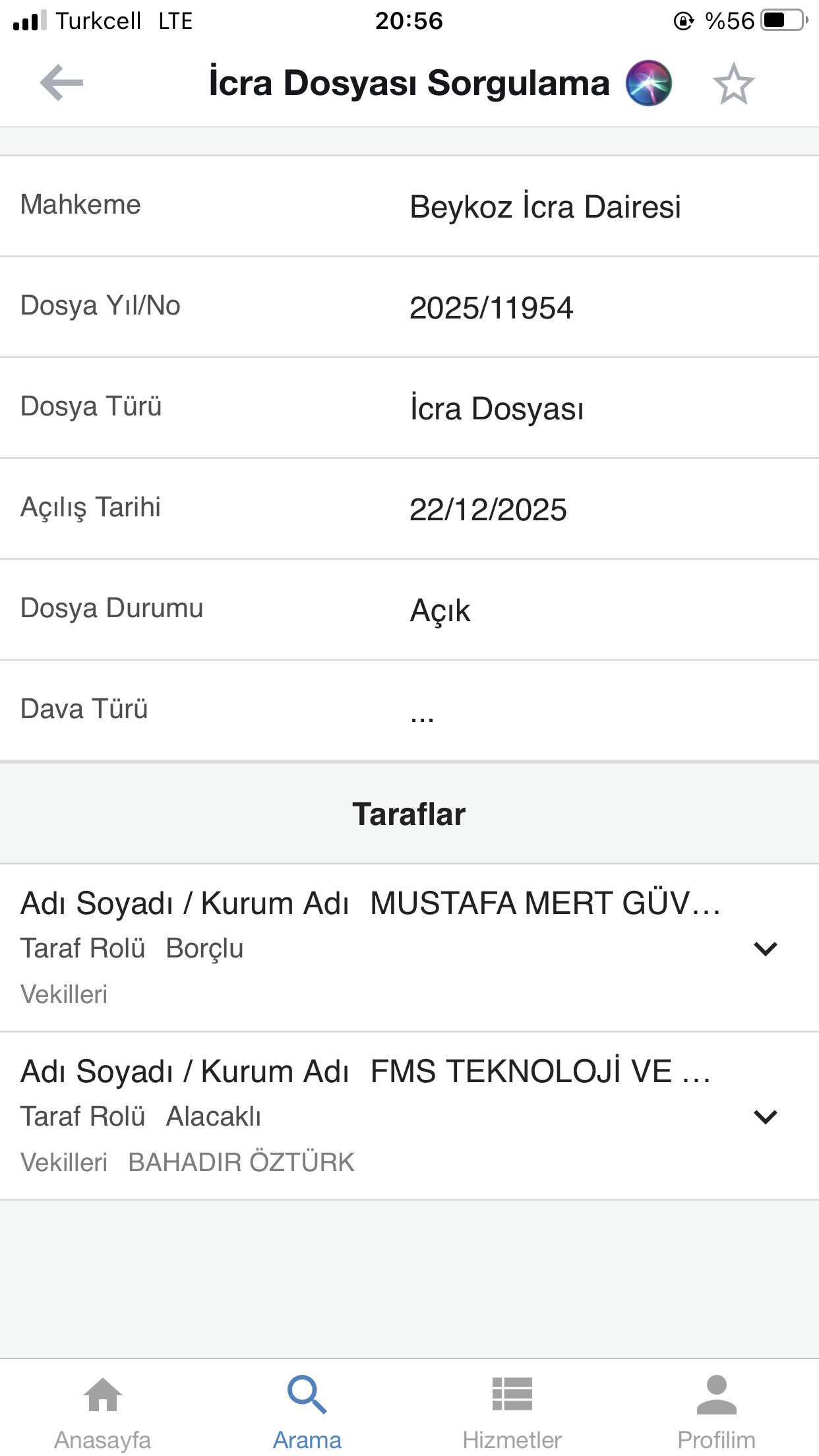Add this service to favorites with the star
This screenshot has width=819, height=1456.
(733, 84)
